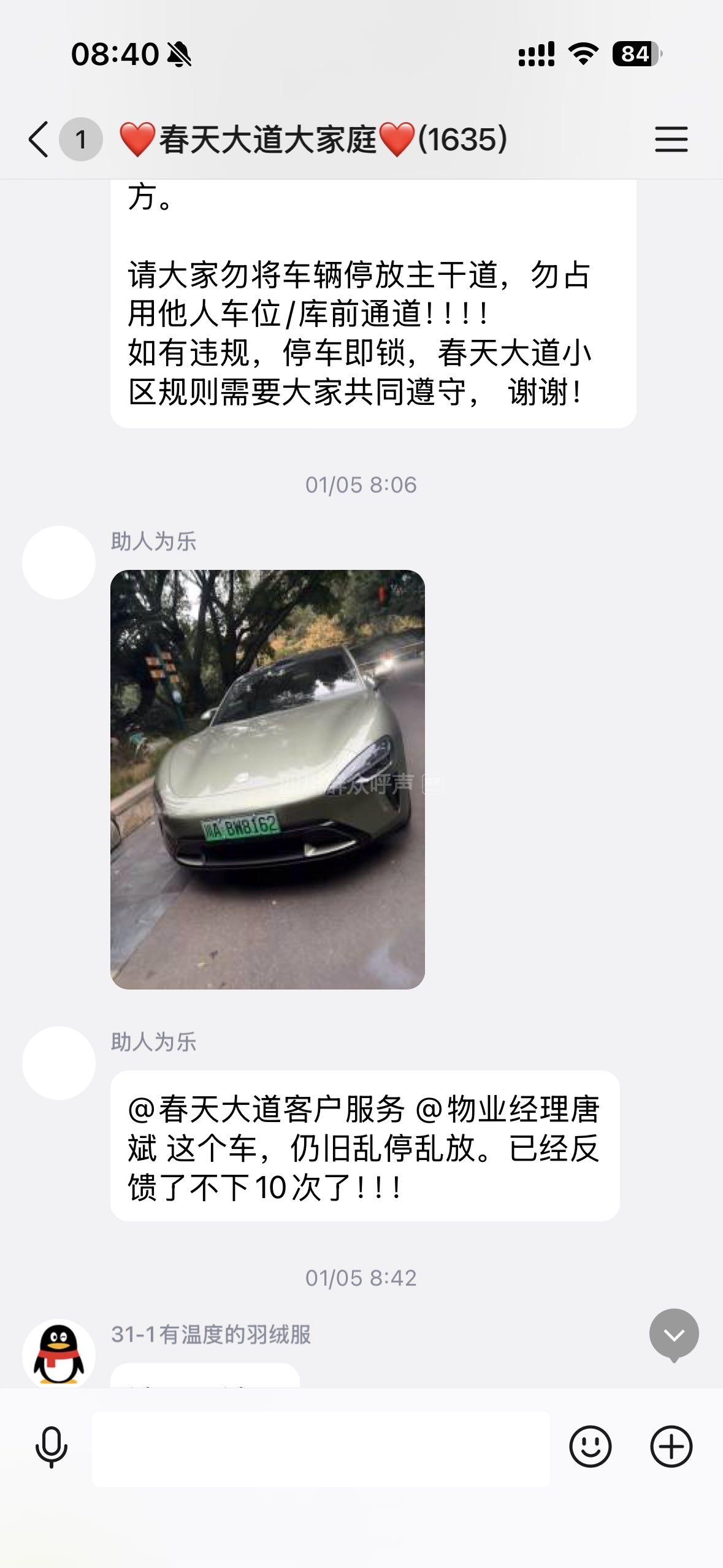Screen dimensions: 723x1568
Task: Jump to latest messages with down arrow
Action: 674,1334
